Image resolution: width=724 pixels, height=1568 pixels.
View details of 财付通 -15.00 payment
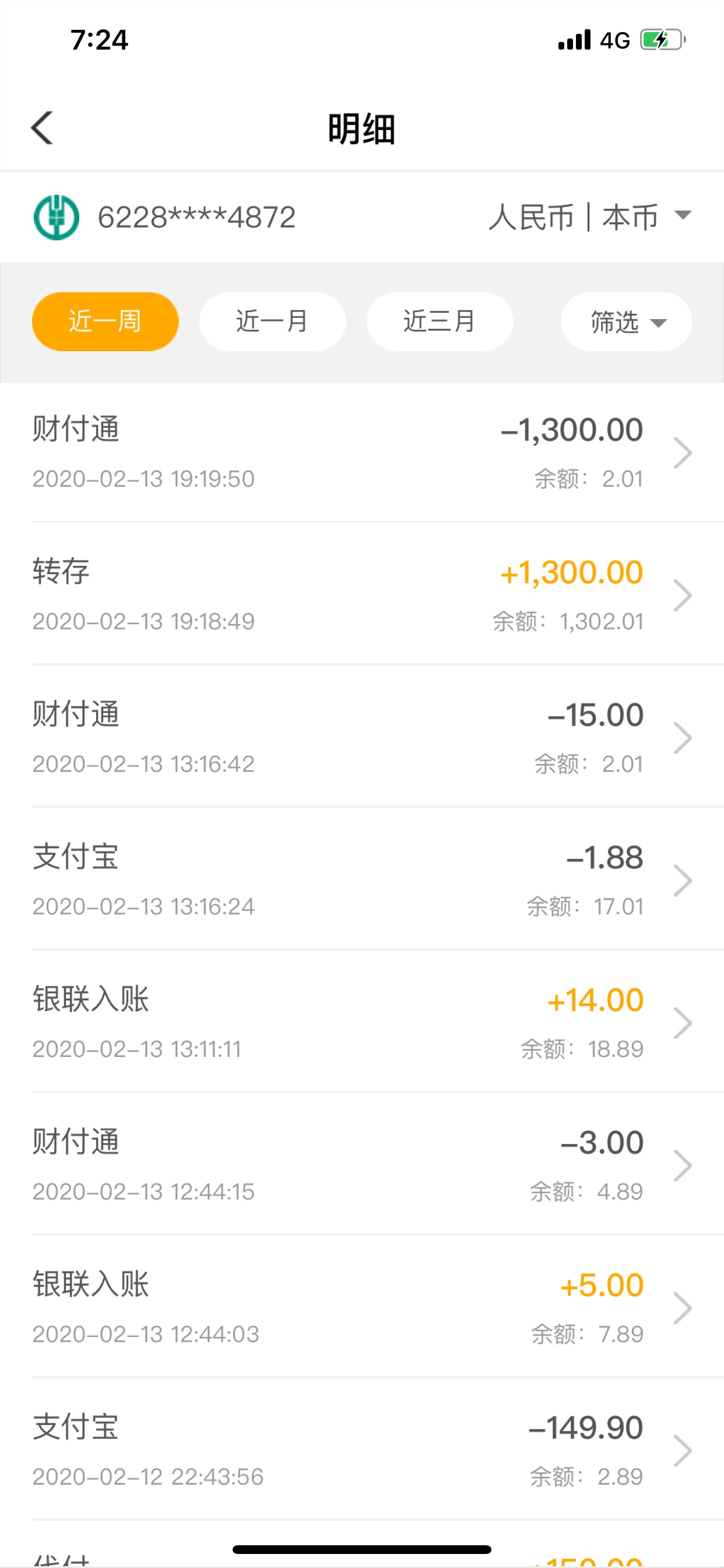point(362,737)
